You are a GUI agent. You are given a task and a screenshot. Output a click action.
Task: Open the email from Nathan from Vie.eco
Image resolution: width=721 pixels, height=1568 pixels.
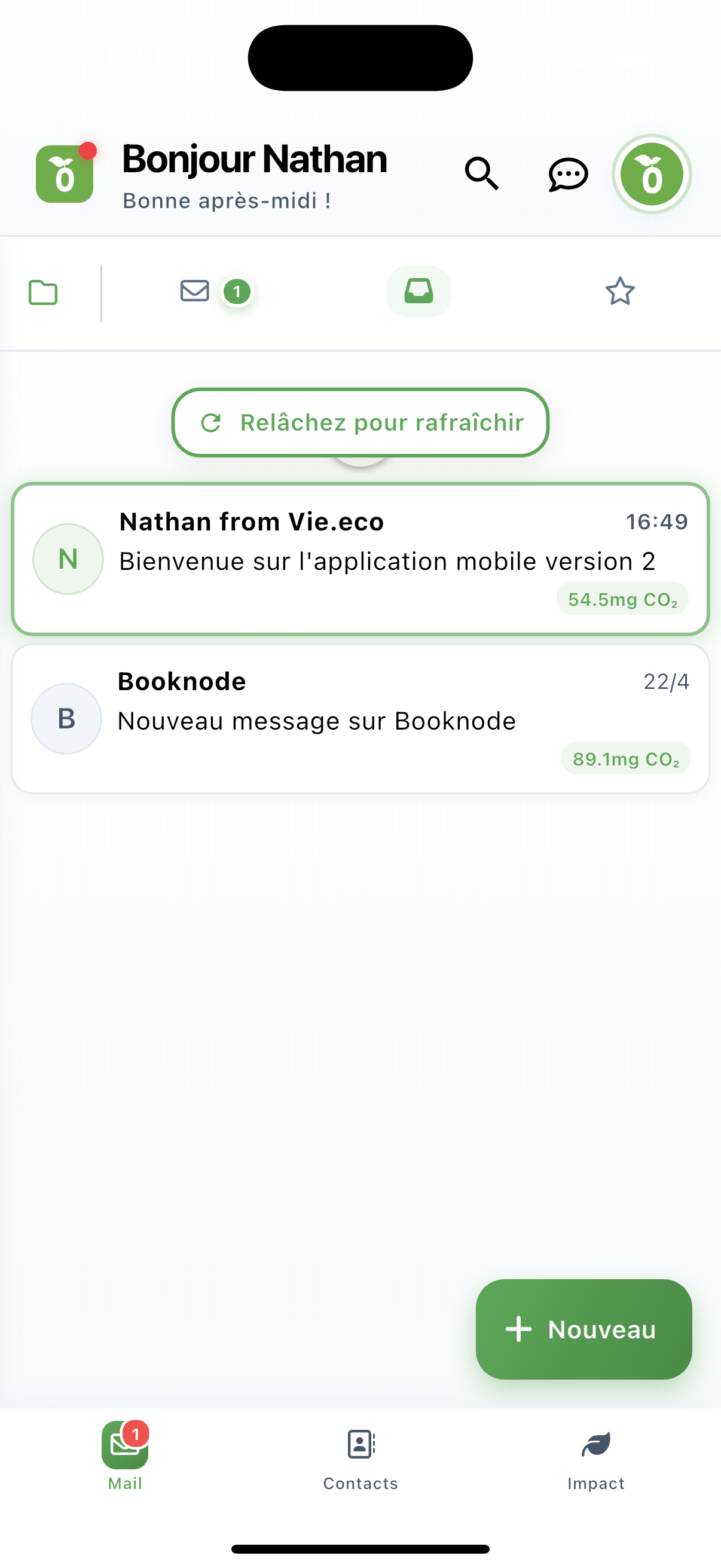click(x=360, y=559)
